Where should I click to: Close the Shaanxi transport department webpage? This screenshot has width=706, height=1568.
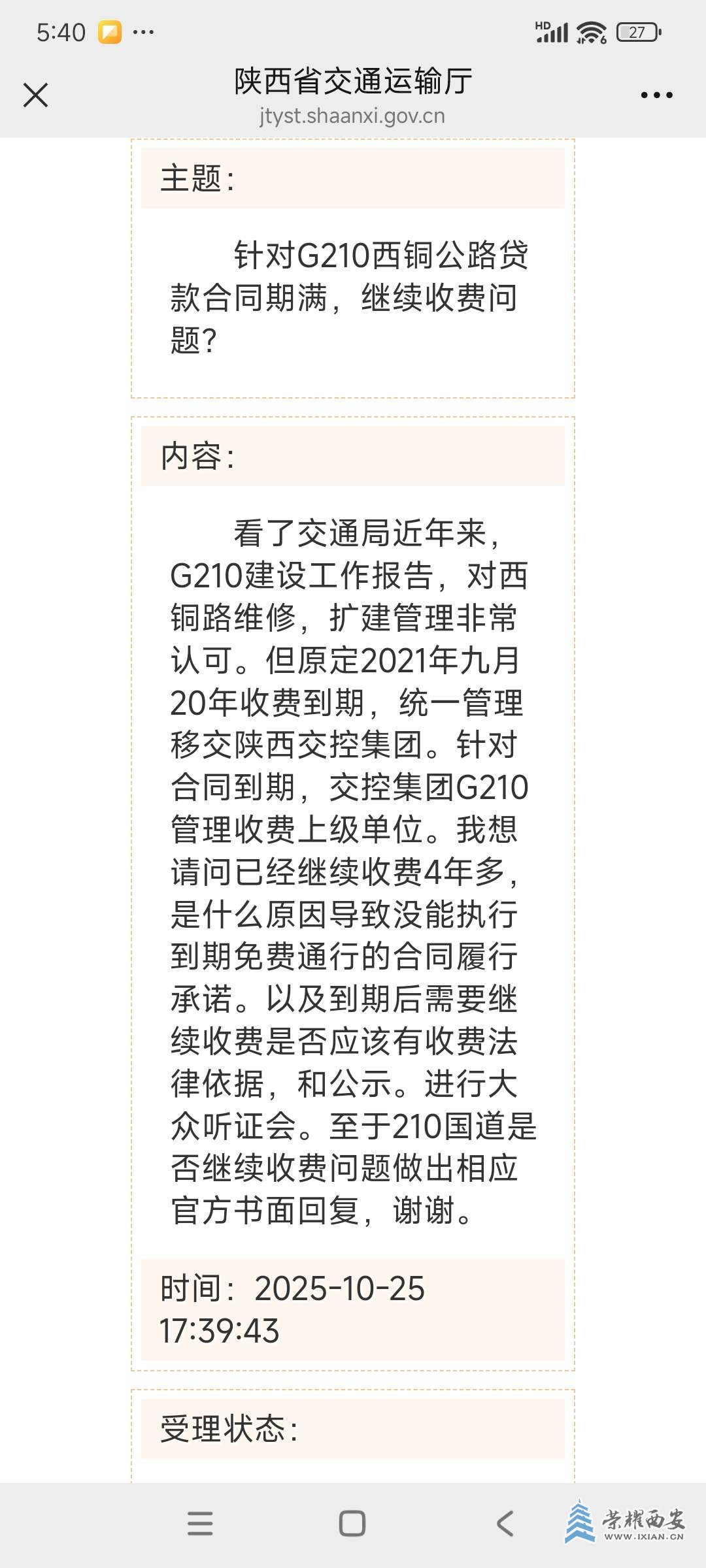pos(35,95)
